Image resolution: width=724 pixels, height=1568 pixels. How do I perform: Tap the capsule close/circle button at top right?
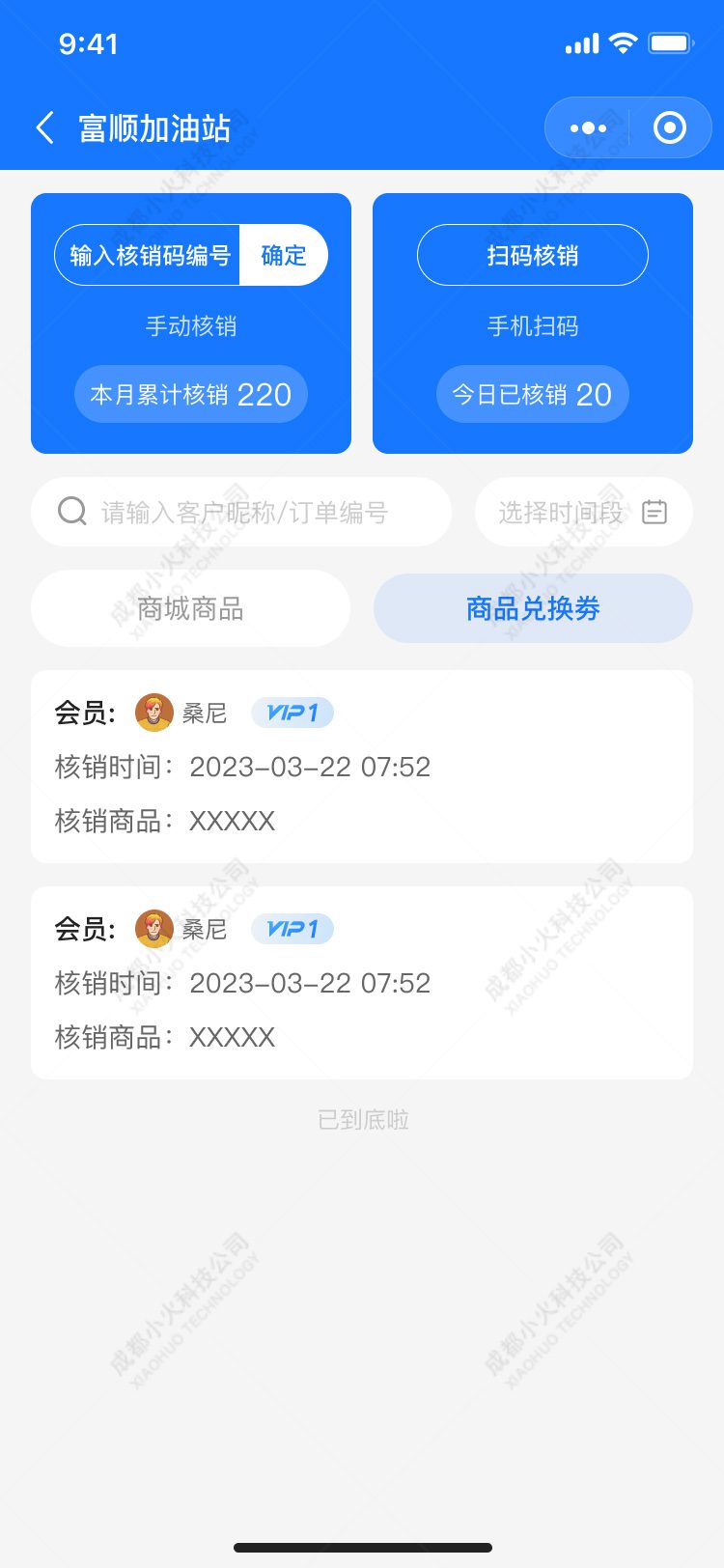(669, 126)
